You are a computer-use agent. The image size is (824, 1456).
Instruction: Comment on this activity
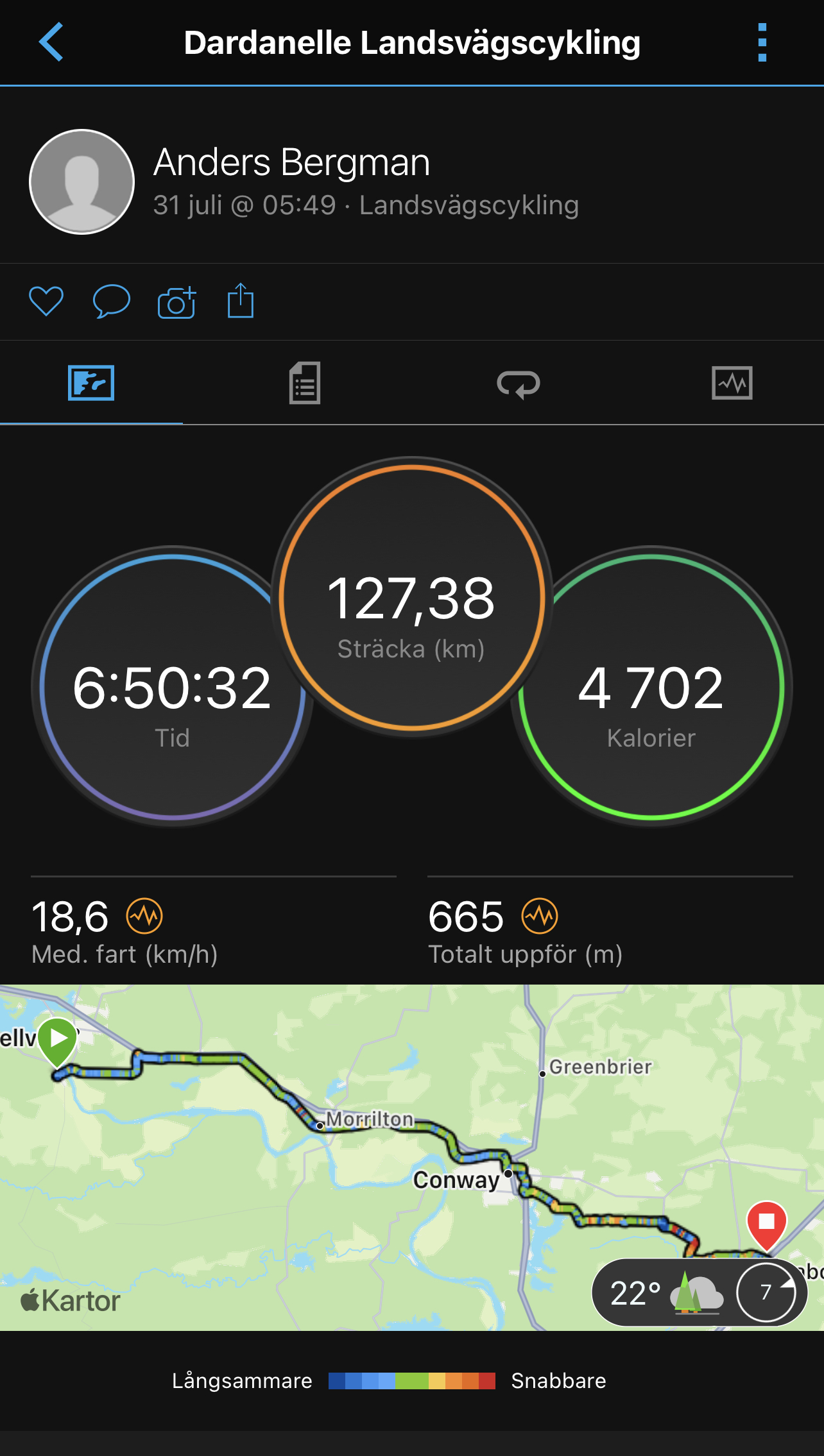(111, 301)
